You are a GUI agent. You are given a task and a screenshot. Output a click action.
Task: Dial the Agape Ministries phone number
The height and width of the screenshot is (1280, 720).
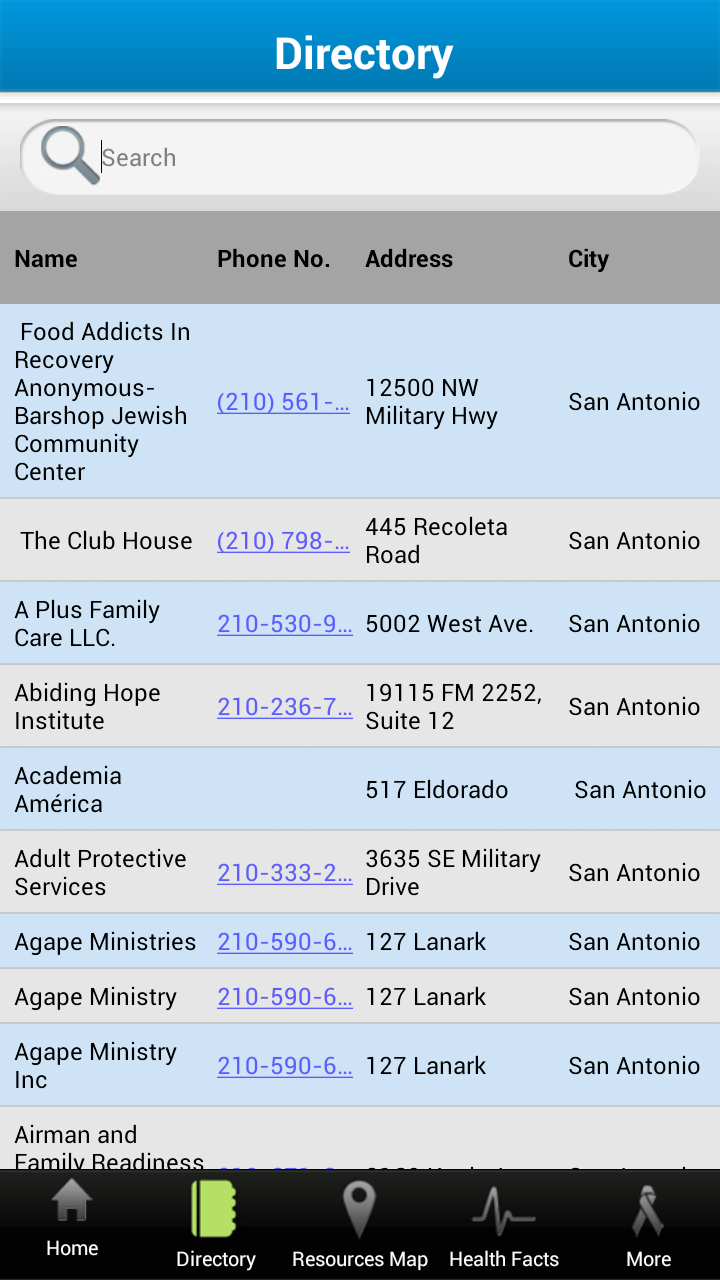pos(284,942)
